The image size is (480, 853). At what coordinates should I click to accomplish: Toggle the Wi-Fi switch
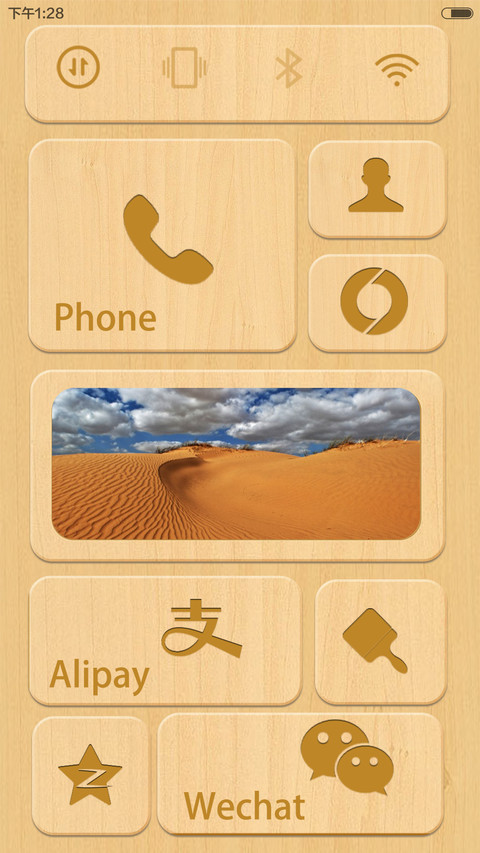[x=397, y=69]
